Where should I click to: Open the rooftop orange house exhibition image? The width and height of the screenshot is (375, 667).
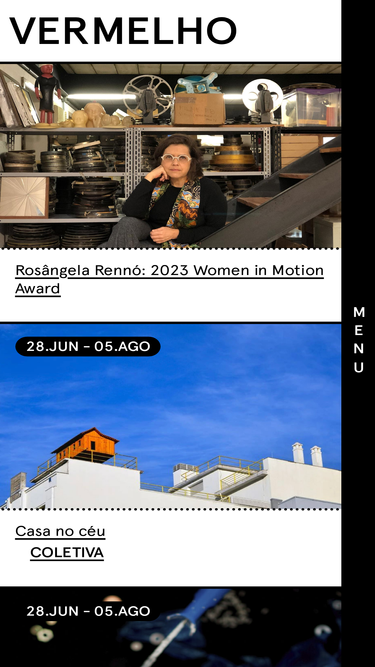pos(170,416)
